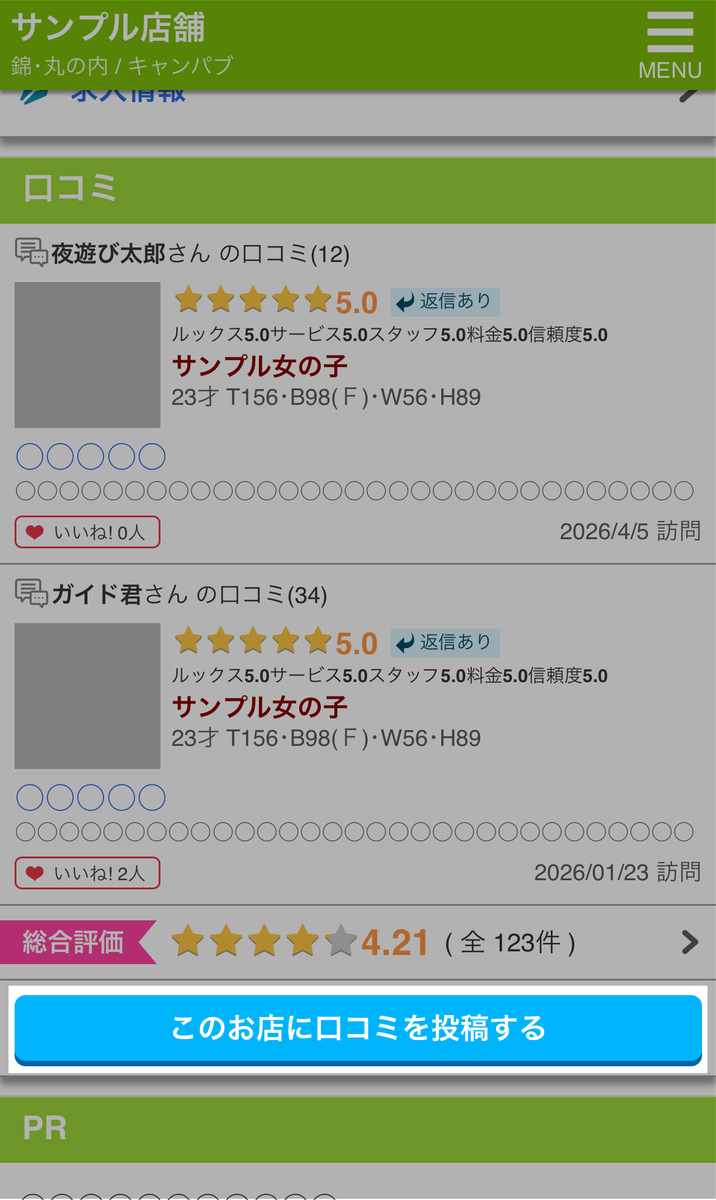This screenshot has height=1200, width=716.
Task: Open the MENU hamburger button
Action: click(x=669, y=44)
